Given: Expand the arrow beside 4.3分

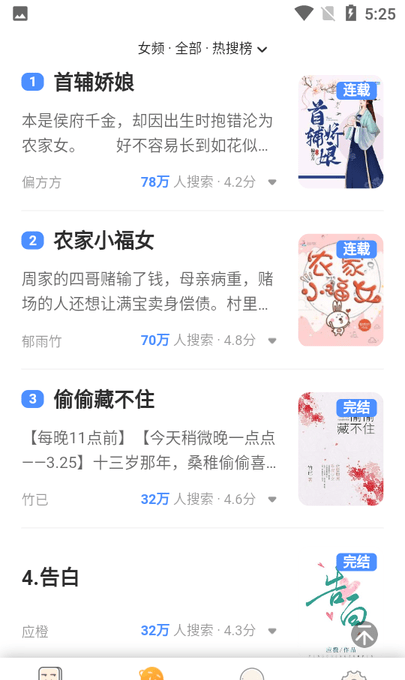Looking at the screenshot, I should 272,631.
